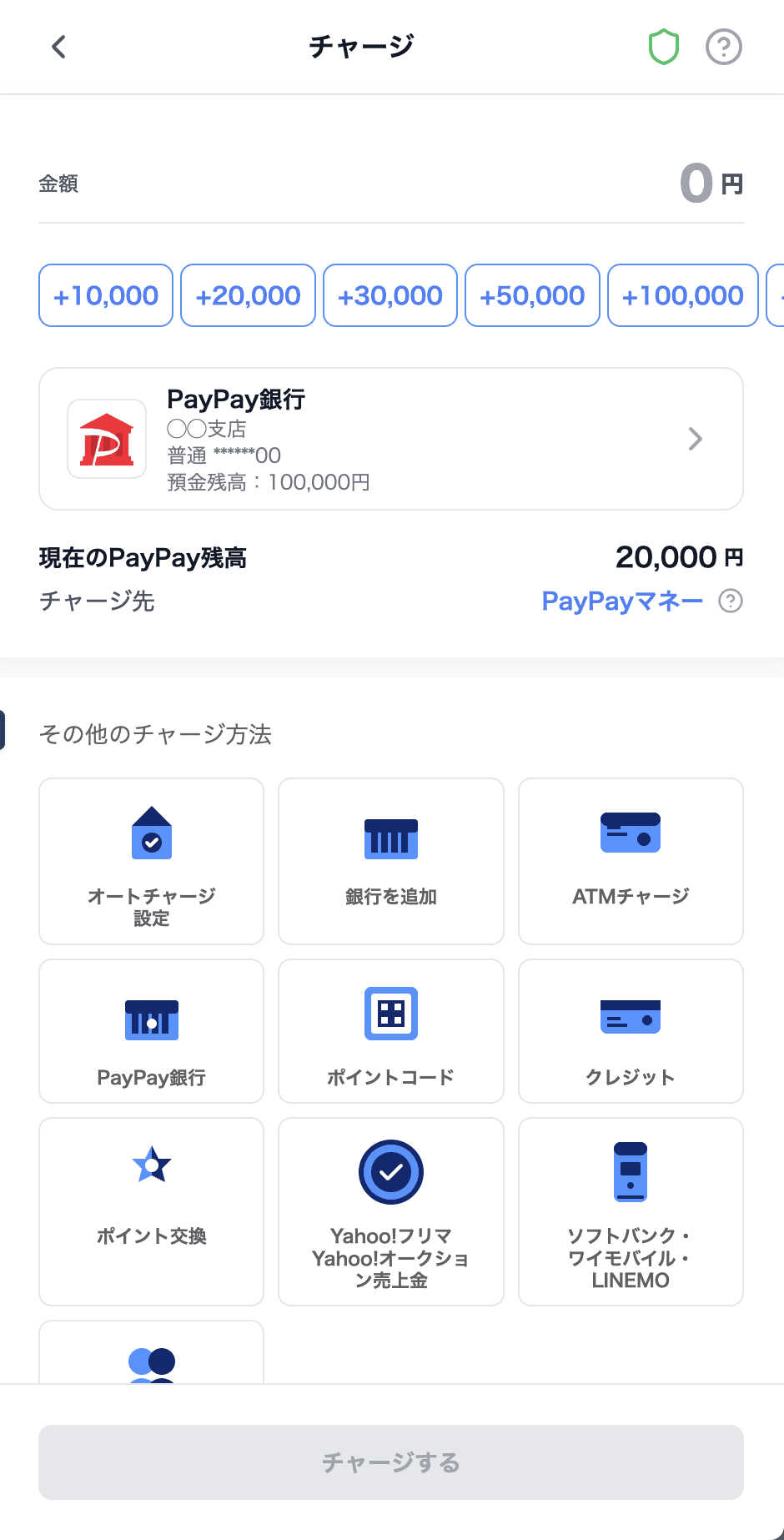Open ポイント交換
The width and height of the screenshot is (784, 1540).
tap(151, 1211)
